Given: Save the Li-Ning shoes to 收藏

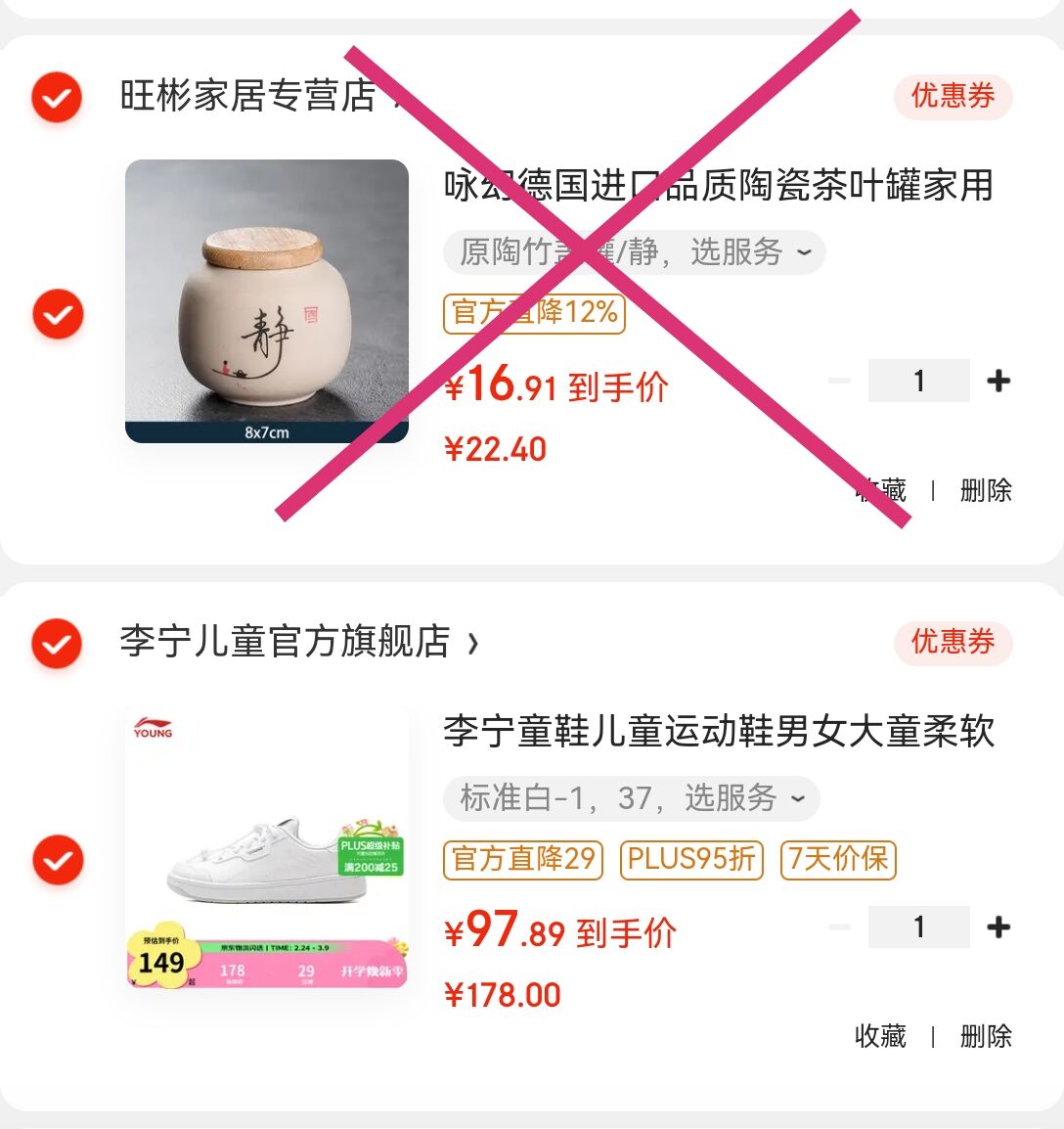Looking at the screenshot, I should coord(880,1036).
